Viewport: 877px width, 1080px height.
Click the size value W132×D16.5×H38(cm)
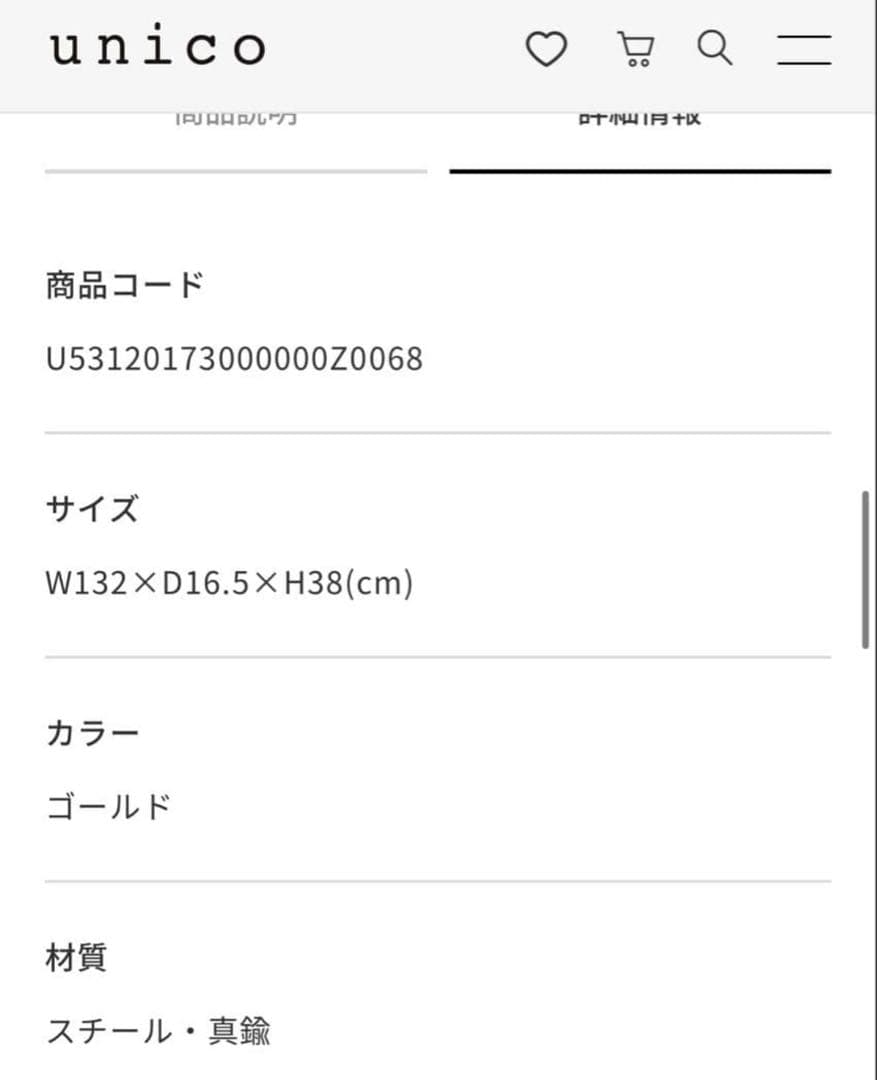[x=232, y=581]
